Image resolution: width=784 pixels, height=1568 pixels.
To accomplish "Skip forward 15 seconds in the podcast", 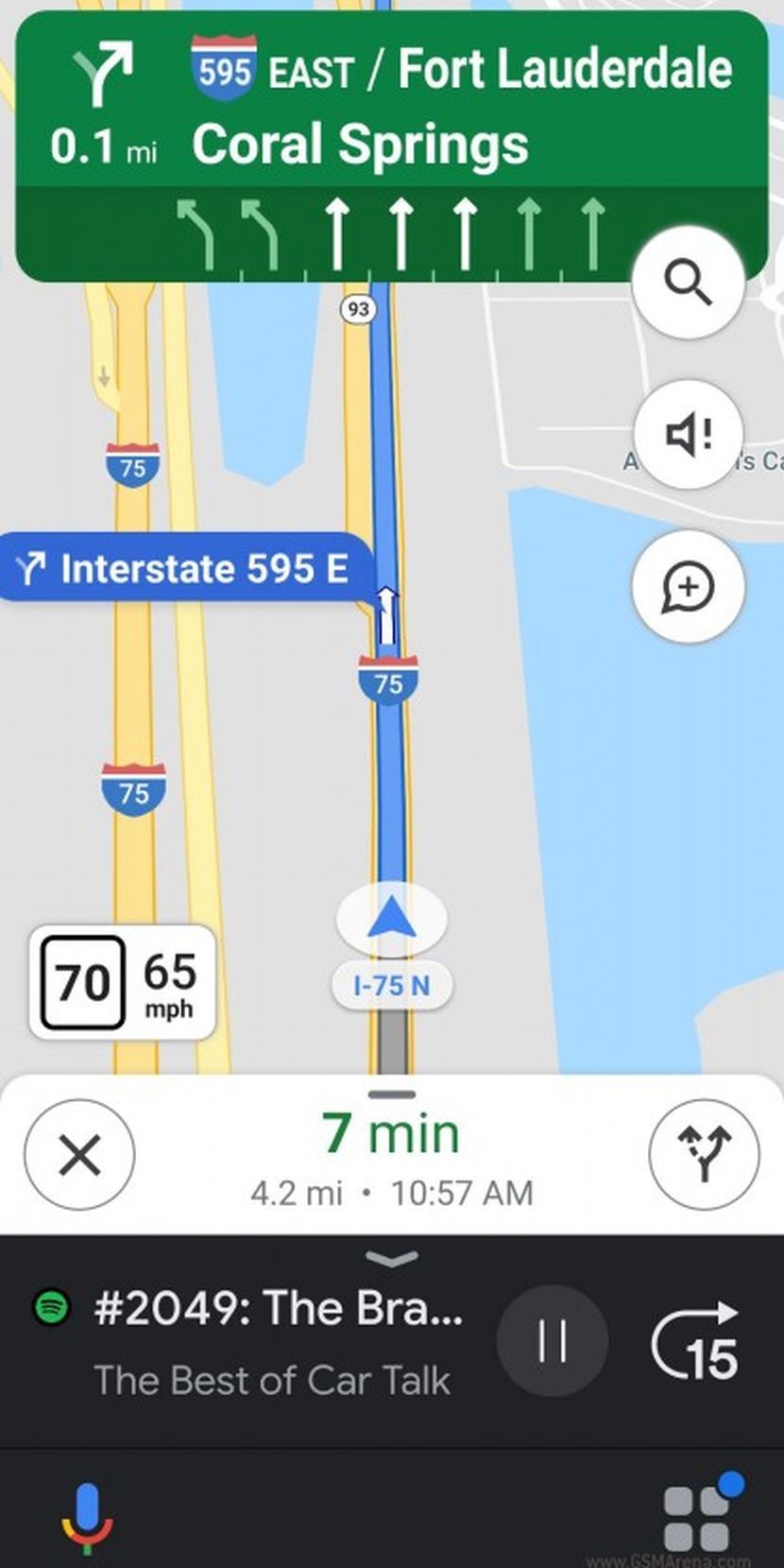I will 696,1340.
